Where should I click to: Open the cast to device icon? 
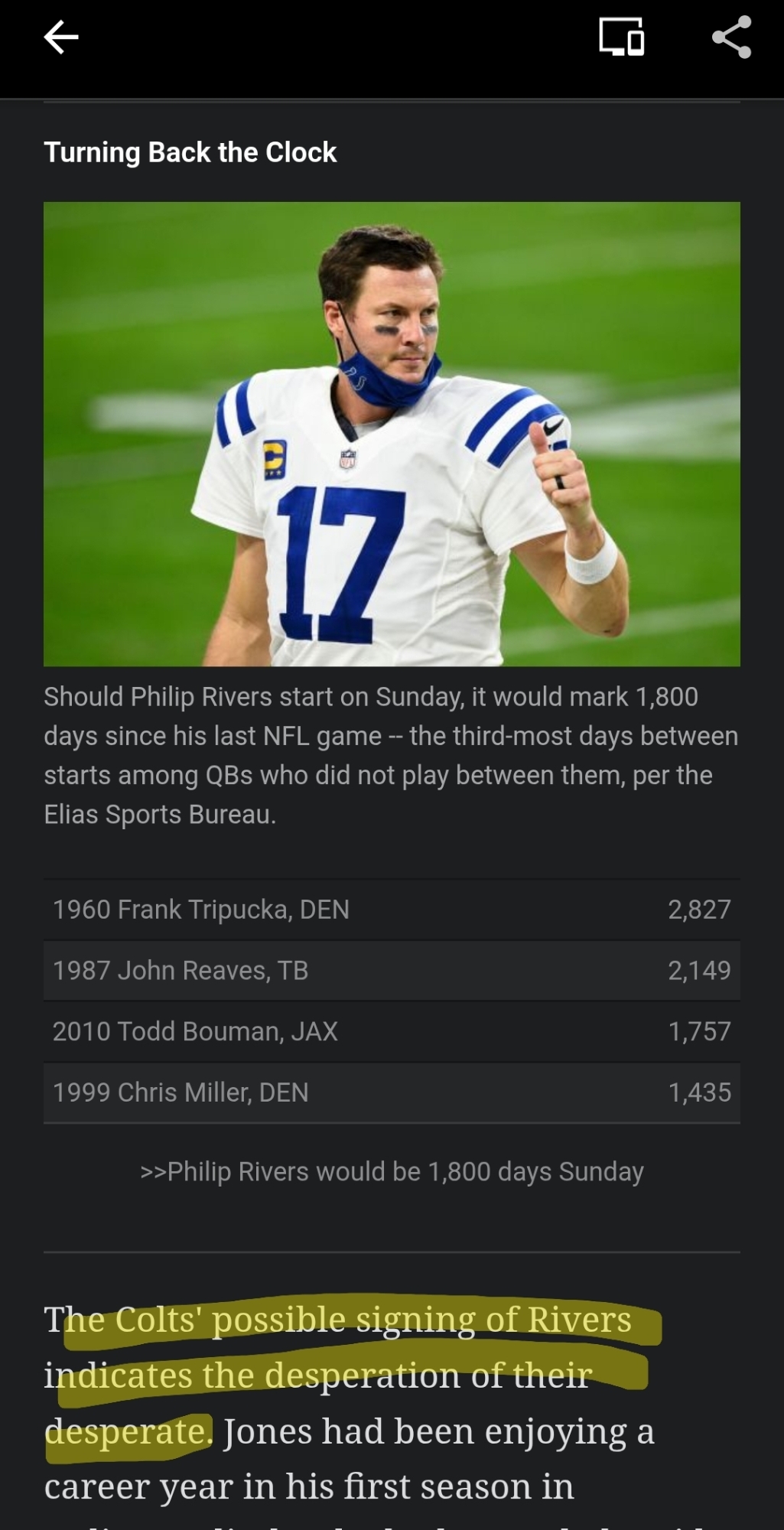tap(621, 37)
